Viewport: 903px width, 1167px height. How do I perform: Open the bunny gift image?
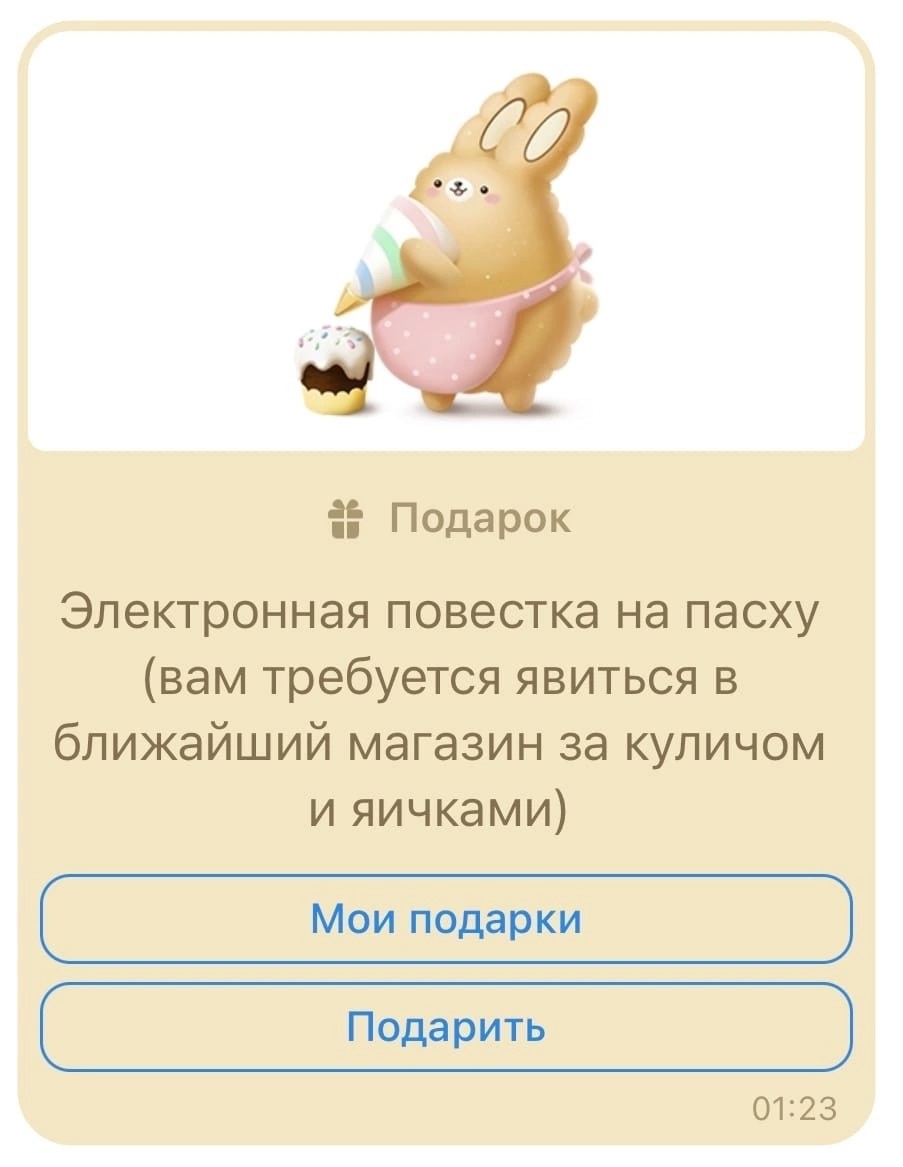446,245
